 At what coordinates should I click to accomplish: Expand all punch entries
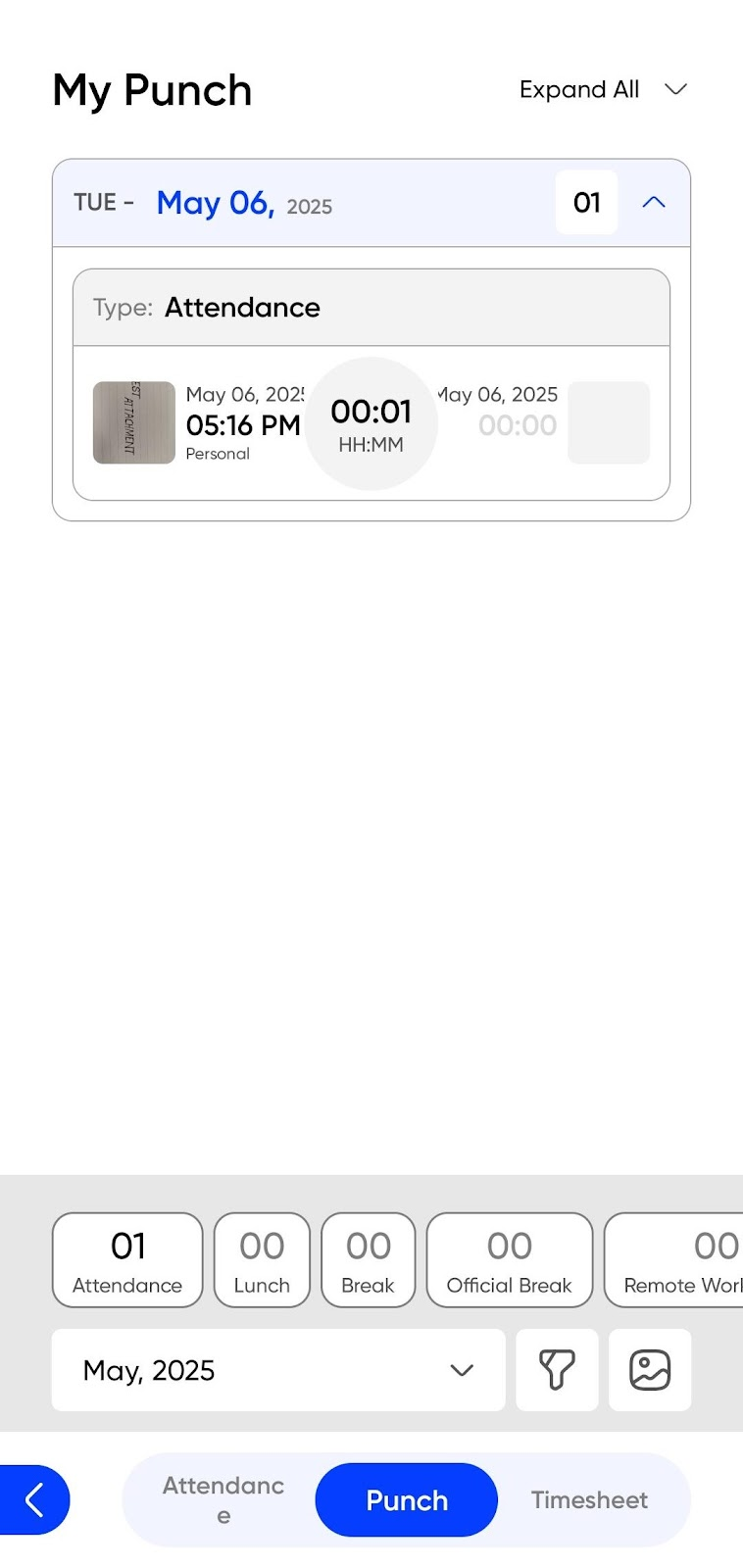coord(603,89)
